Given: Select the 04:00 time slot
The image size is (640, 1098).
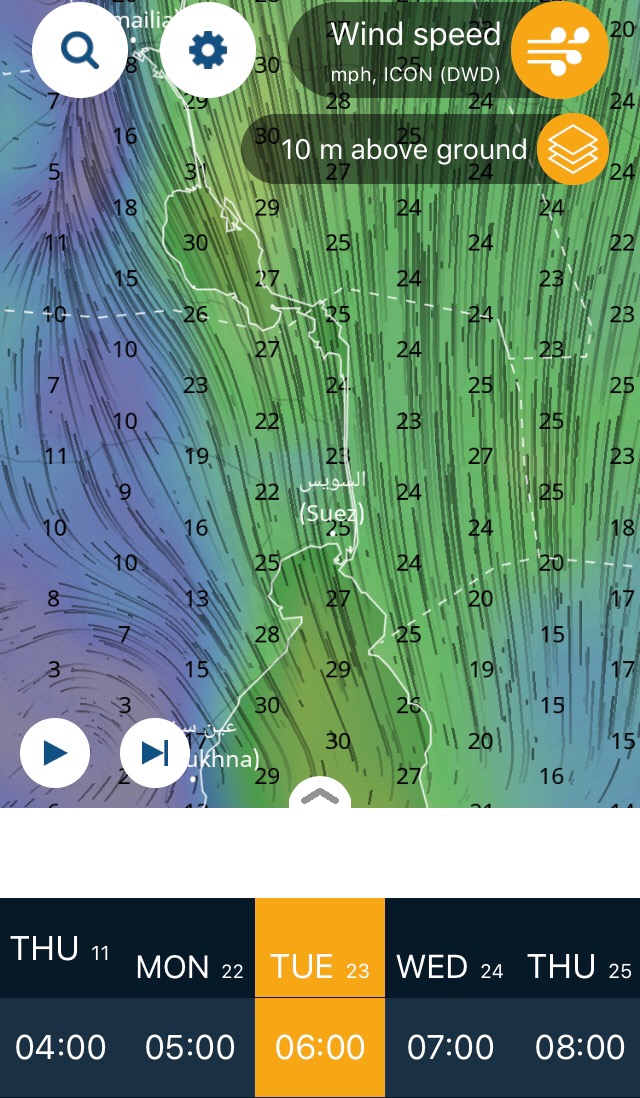Looking at the screenshot, I should click(x=60, y=1046).
